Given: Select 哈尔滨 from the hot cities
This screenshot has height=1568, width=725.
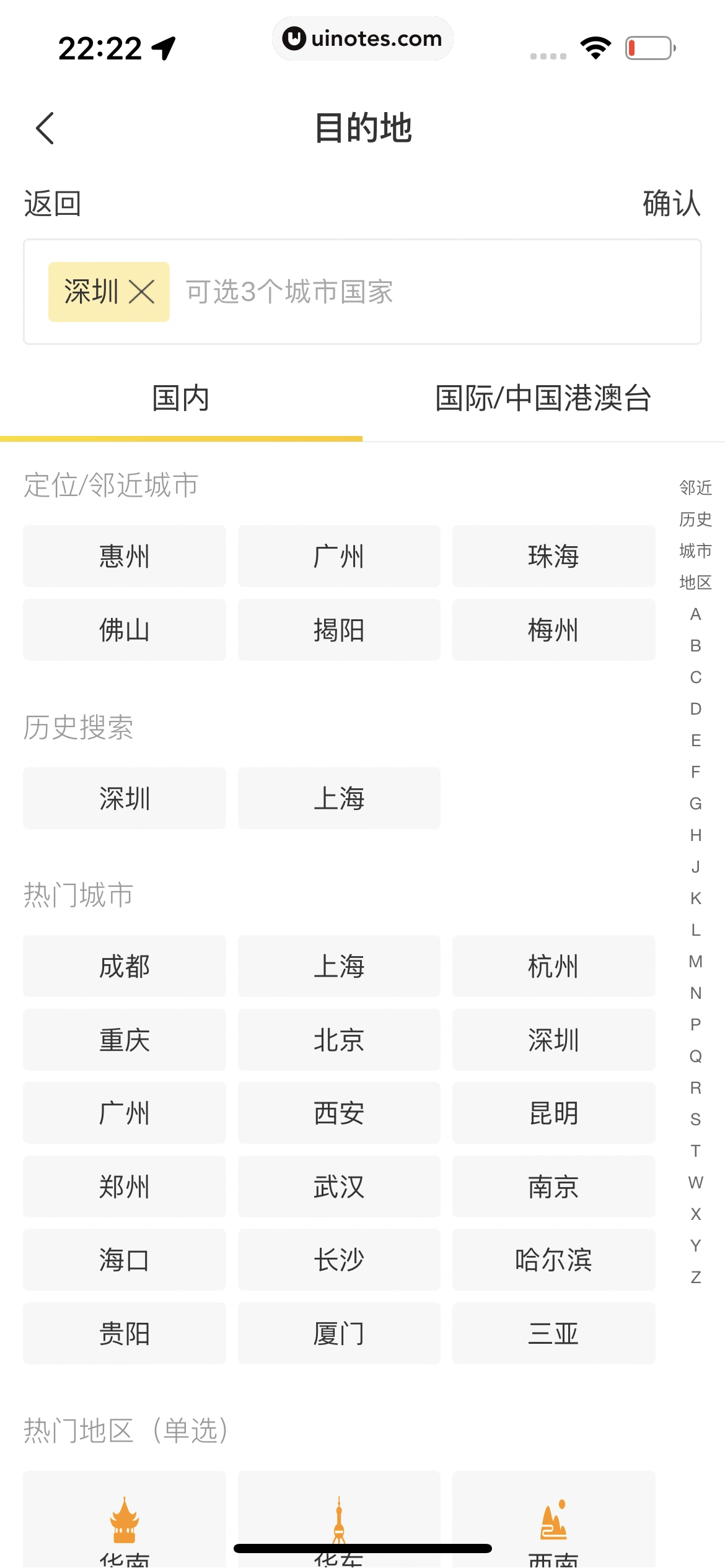Looking at the screenshot, I should [553, 1260].
